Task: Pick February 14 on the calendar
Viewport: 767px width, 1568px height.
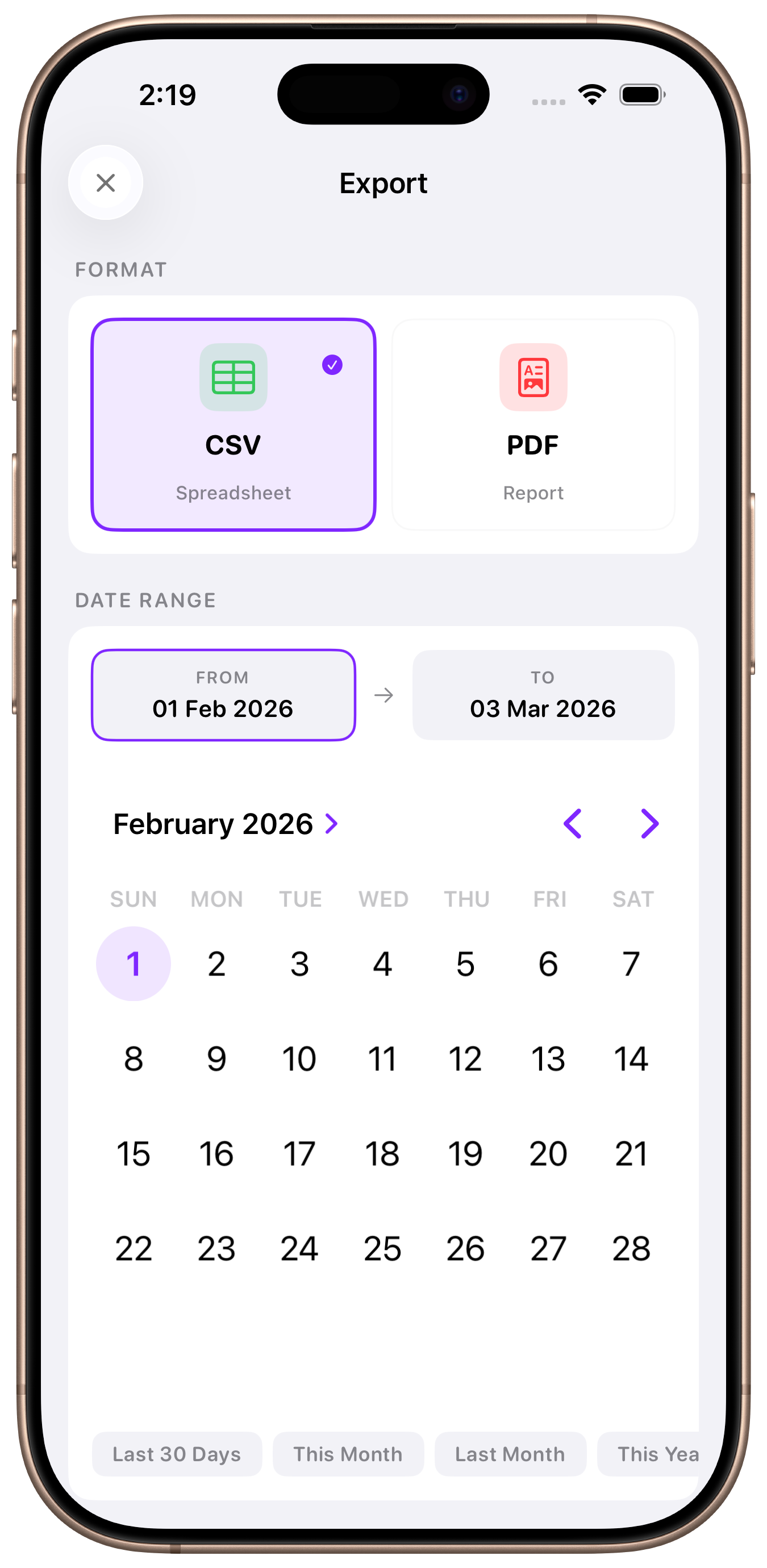Action: point(632,1058)
